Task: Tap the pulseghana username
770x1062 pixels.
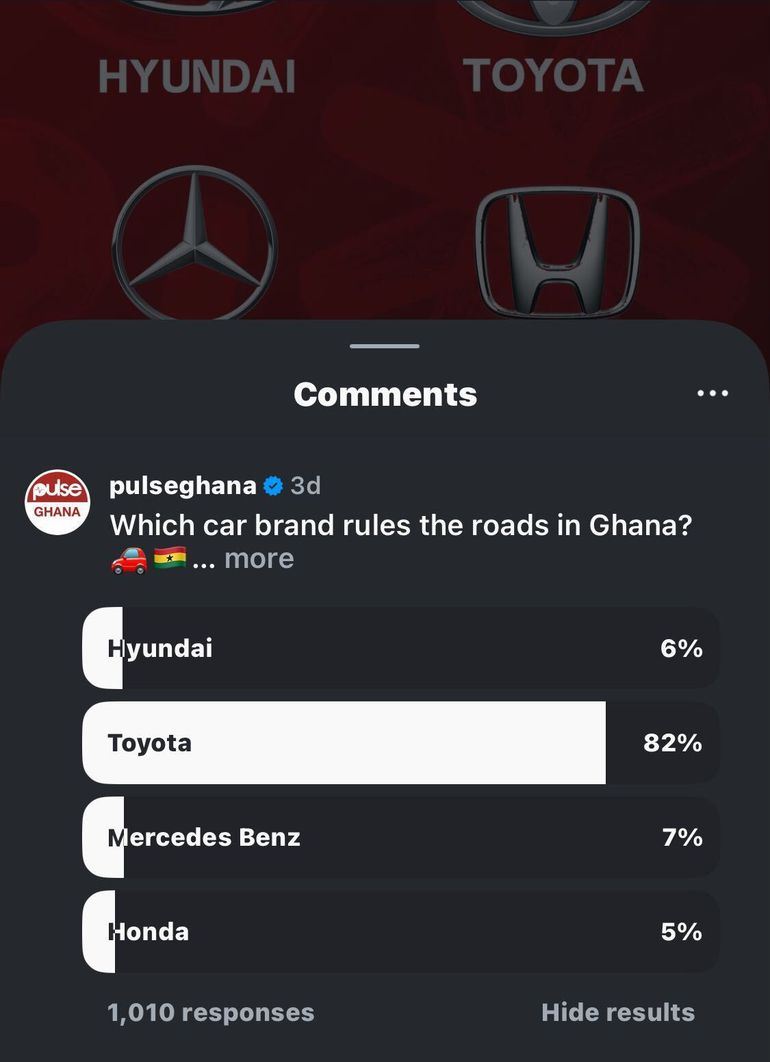Action: click(x=182, y=486)
